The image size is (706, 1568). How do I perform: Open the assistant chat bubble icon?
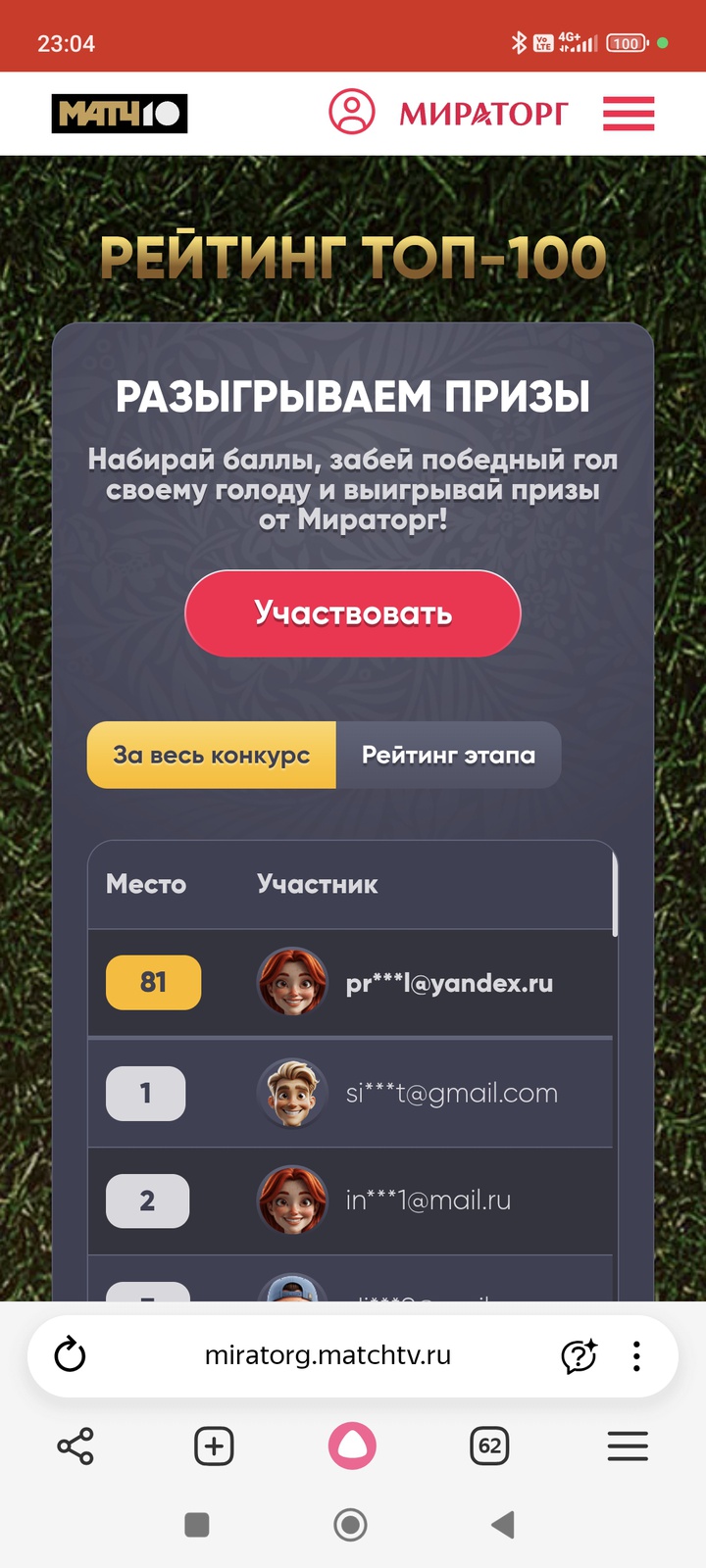579,1356
